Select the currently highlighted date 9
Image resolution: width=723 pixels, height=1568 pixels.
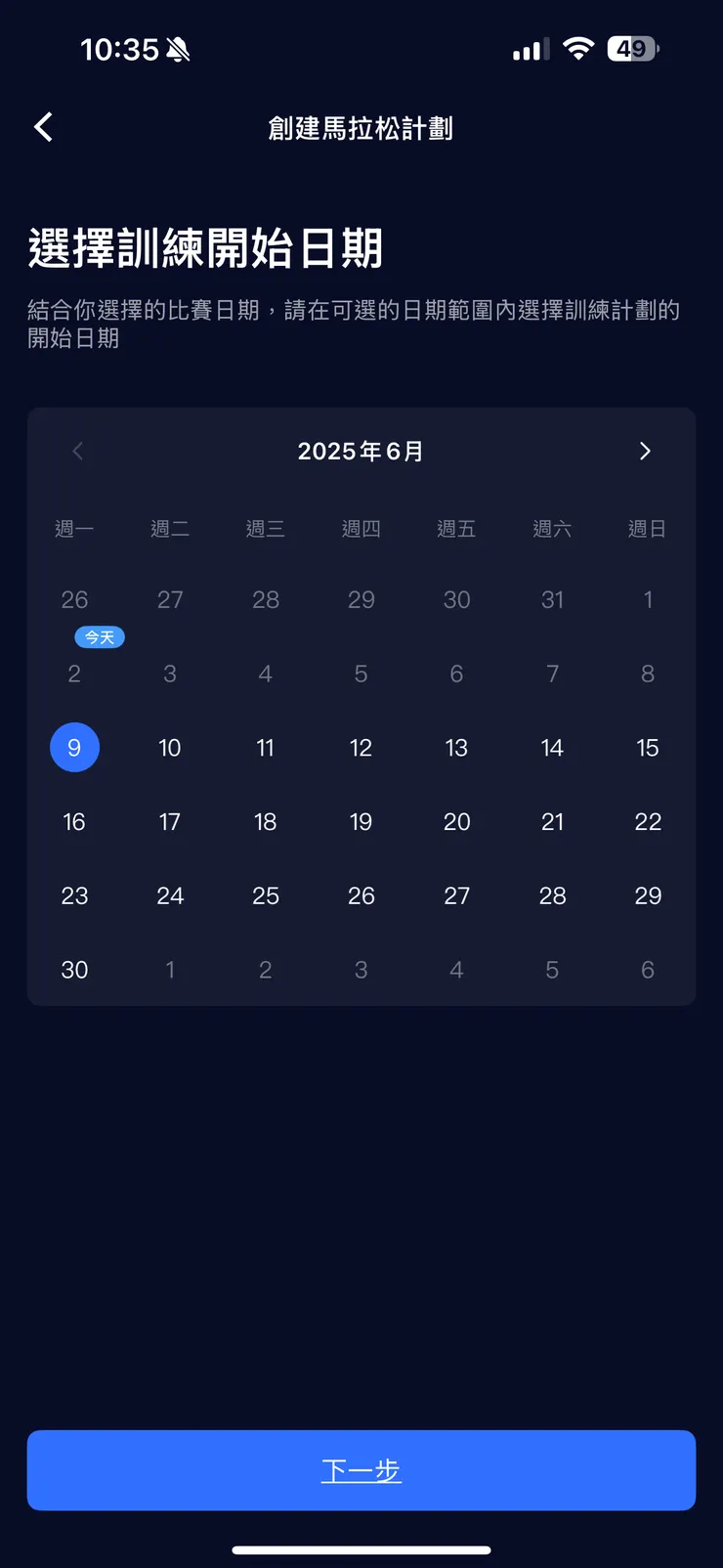[74, 747]
